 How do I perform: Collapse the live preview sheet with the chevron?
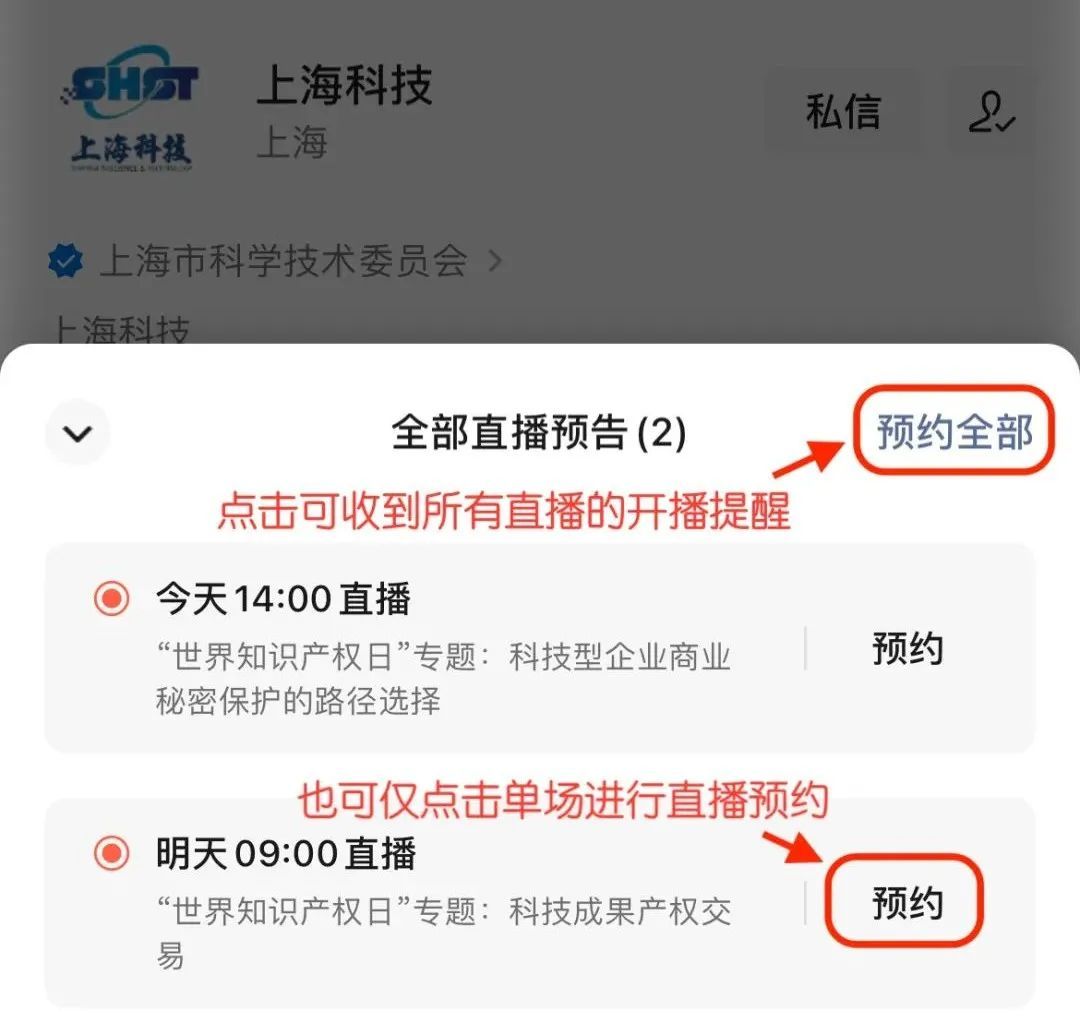(x=77, y=433)
